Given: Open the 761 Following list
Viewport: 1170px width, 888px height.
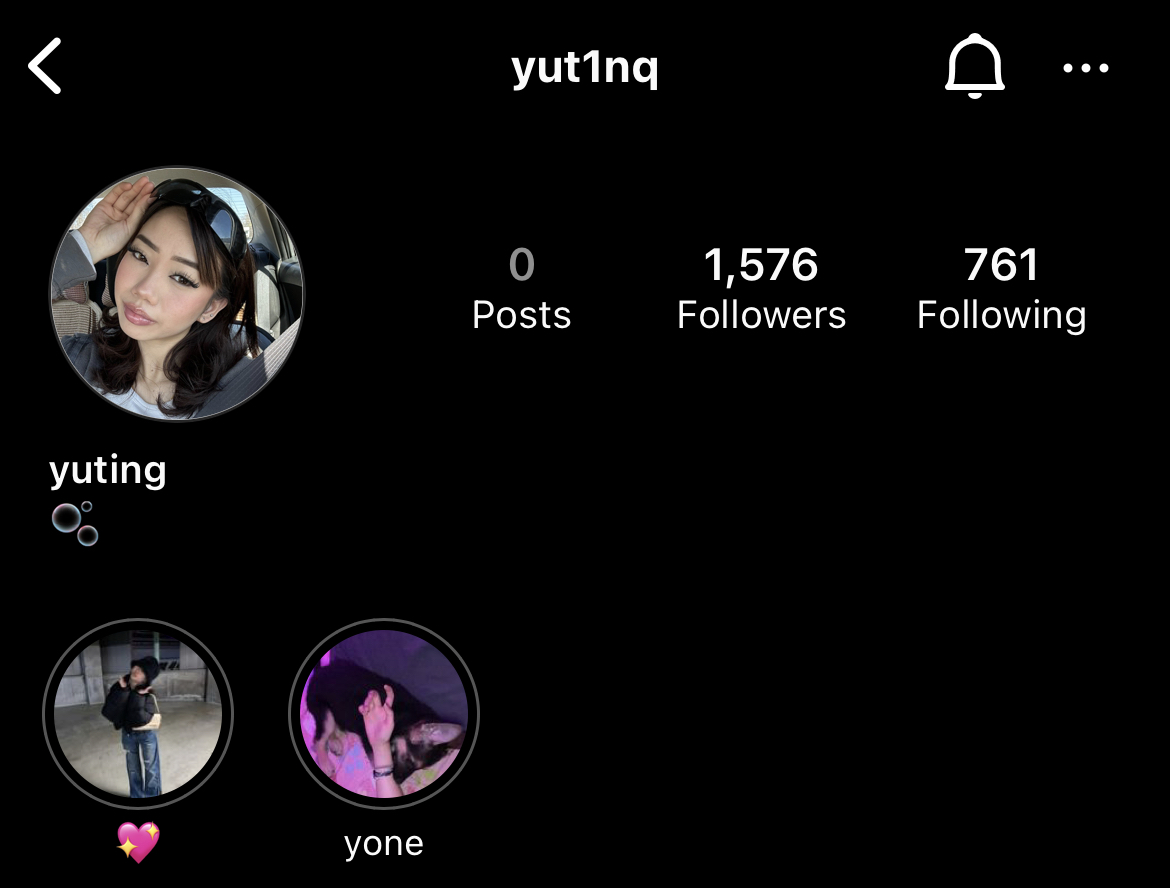Looking at the screenshot, I should click(x=1001, y=289).
